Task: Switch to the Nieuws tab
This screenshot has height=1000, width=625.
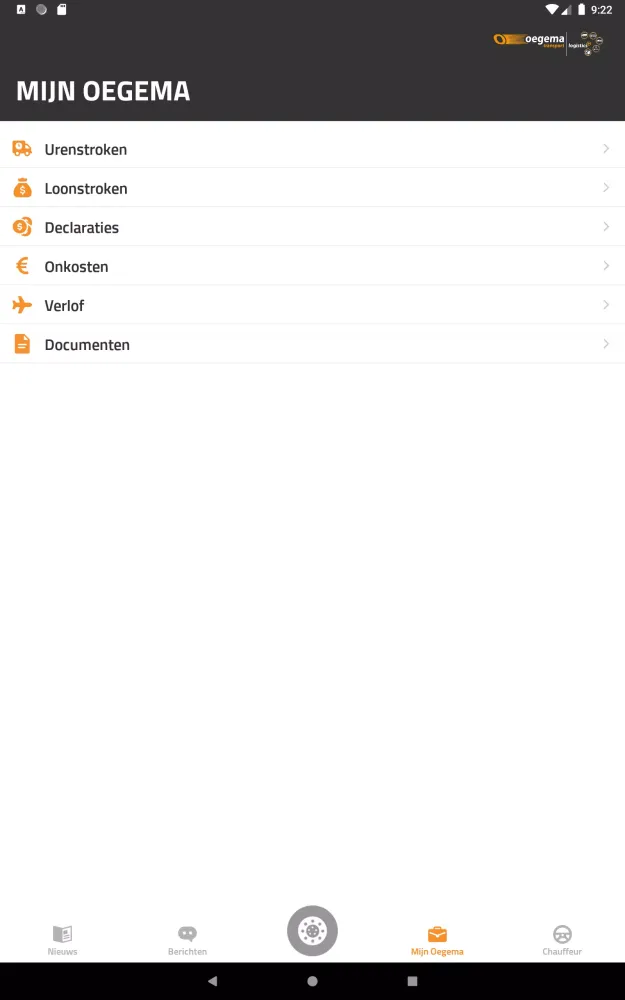Action: (x=62, y=939)
